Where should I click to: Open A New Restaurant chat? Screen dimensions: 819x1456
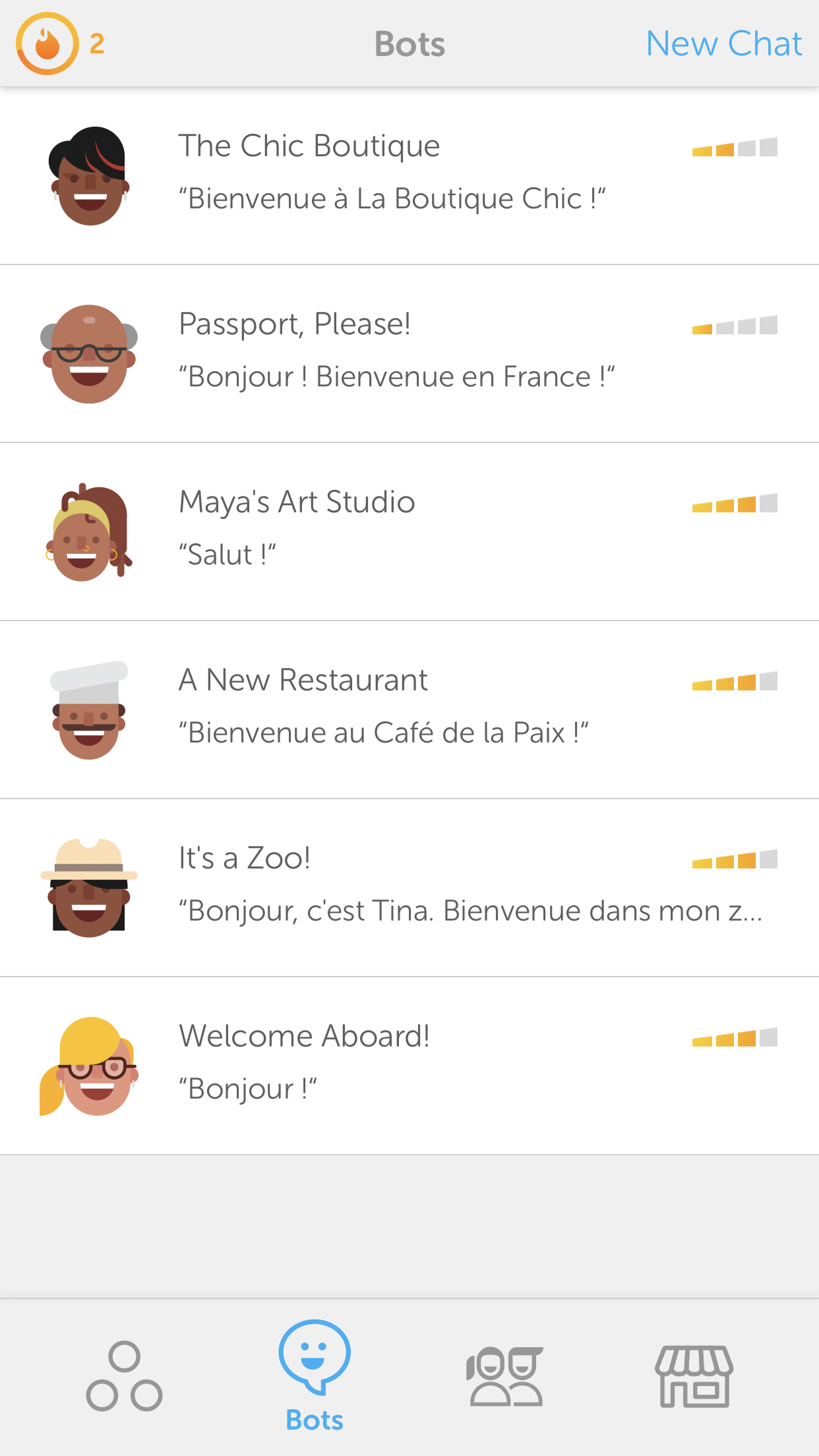click(409, 710)
